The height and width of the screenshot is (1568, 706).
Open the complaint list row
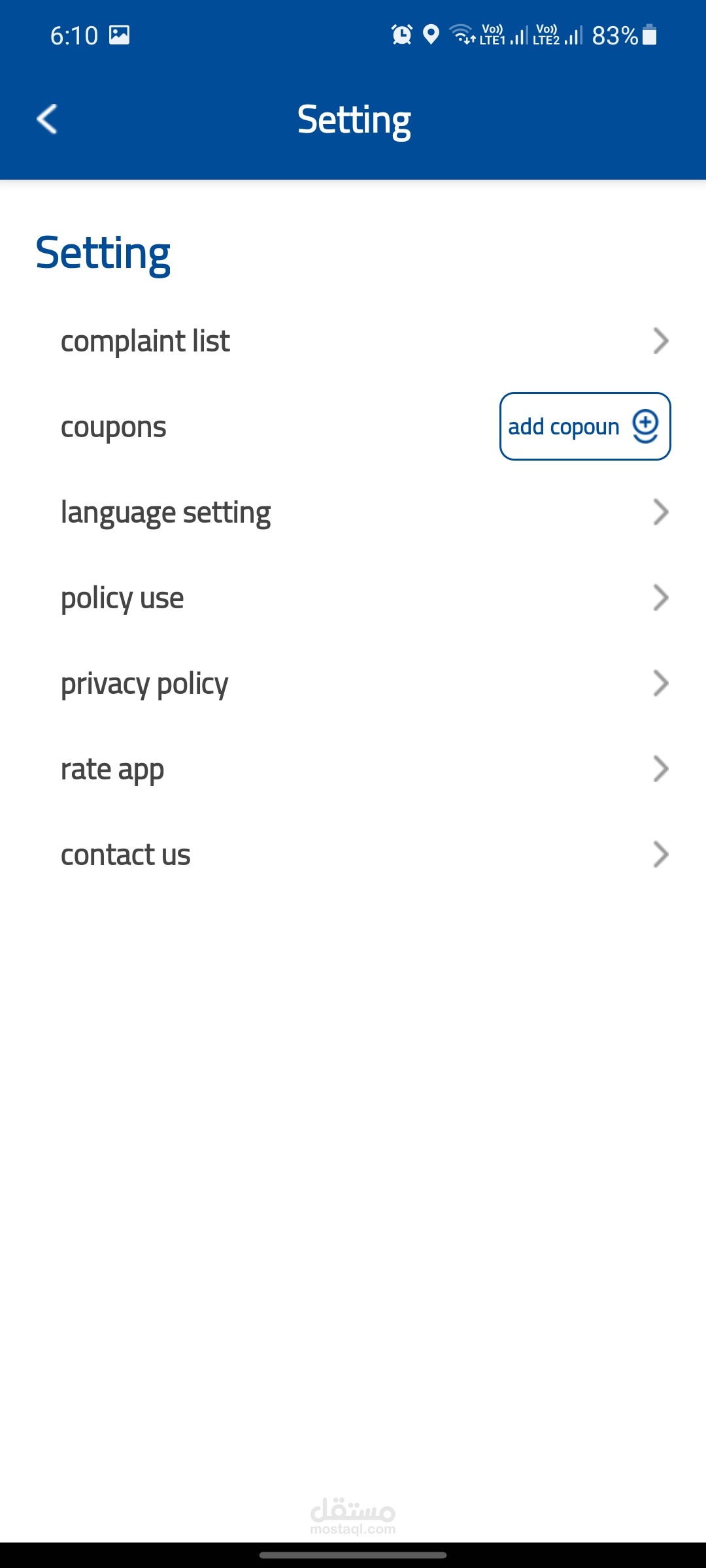click(353, 341)
